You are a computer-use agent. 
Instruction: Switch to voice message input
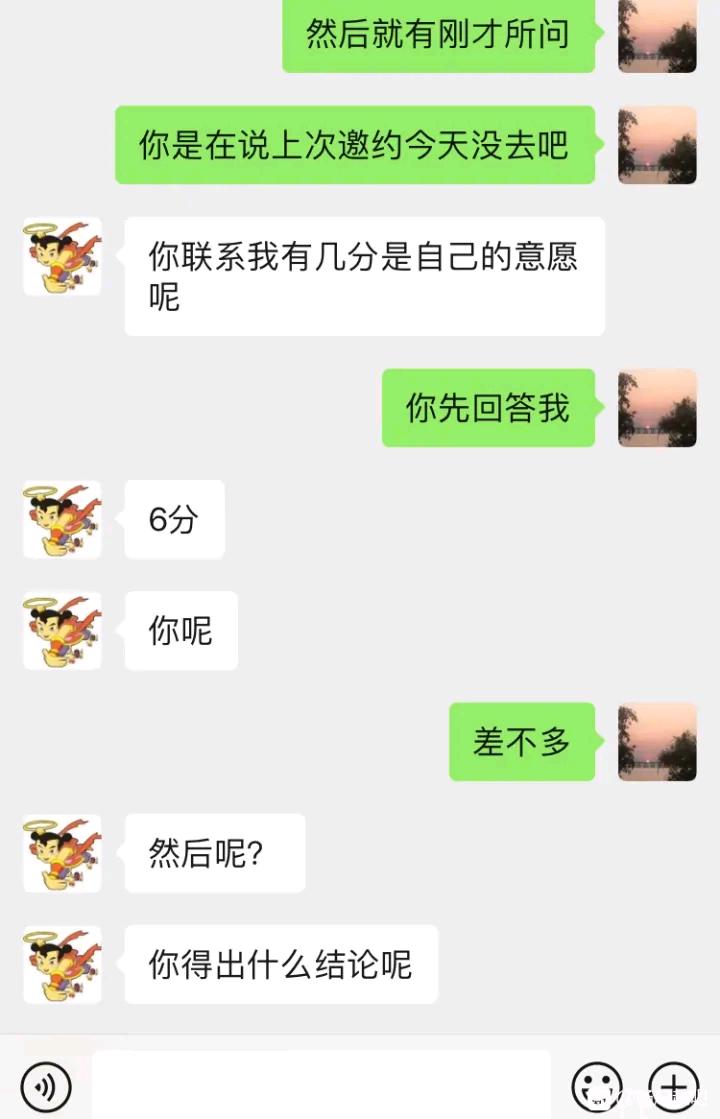(x=45, y=1086)
